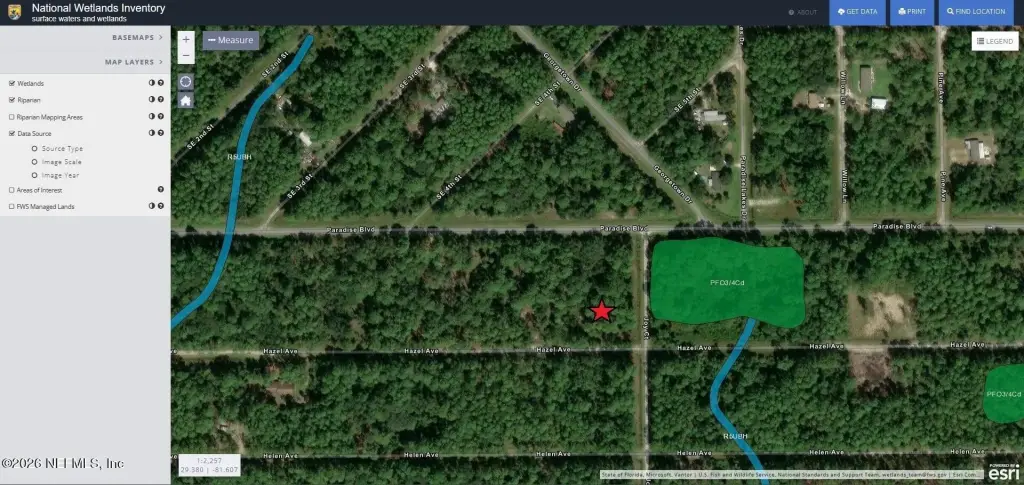Screen dimensions: 1024x485
Task: Open the Get Data option
Action: [857, 12]
